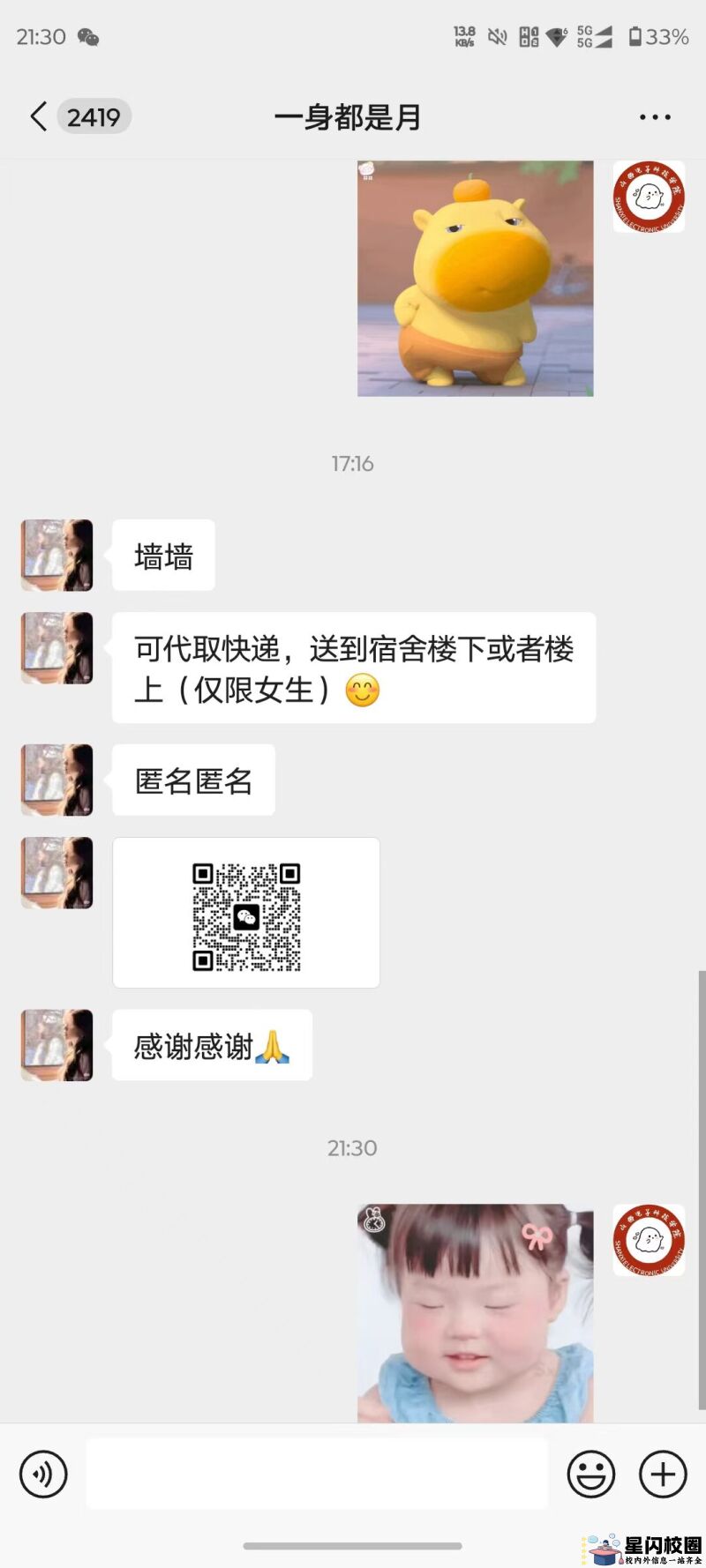Open the chat info overflow menu
This screenshot has height=1568, width=706.
click(x=655, y=116)
